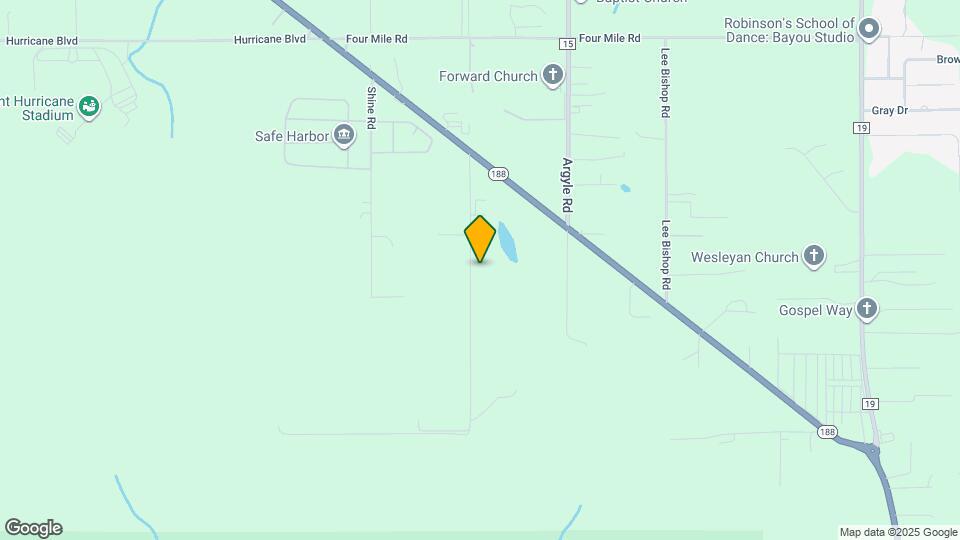Tap the Hurricane Stadium place icon

pos(89,107)
